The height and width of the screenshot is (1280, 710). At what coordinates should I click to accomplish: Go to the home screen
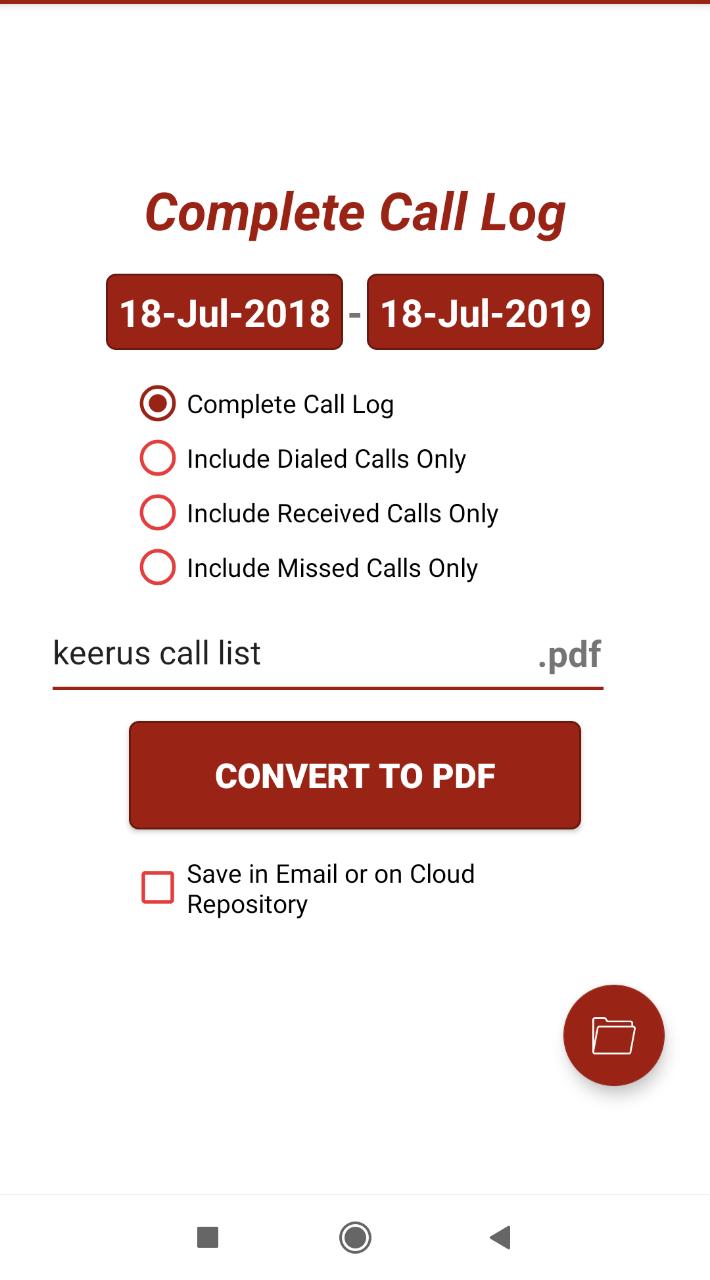click(355, 1238)
